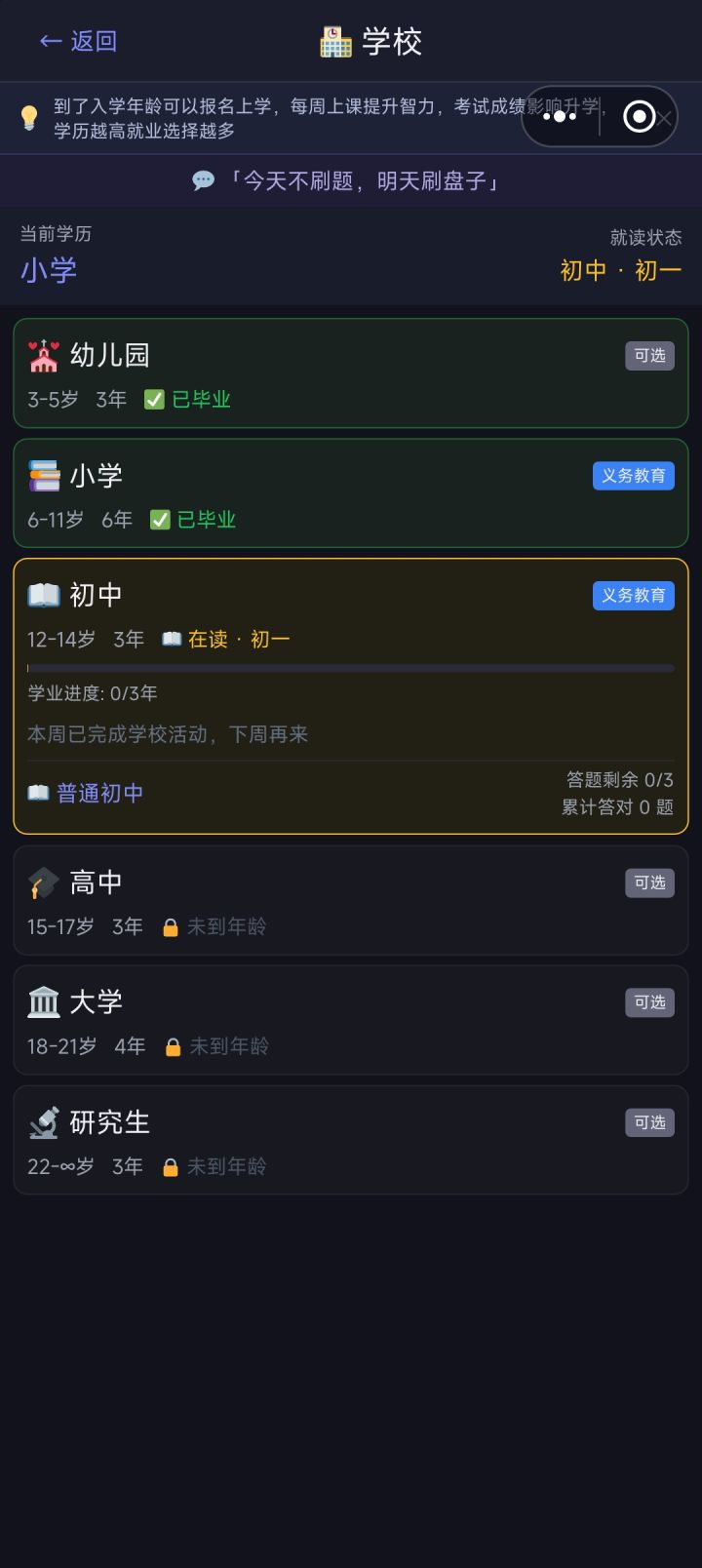
Task: Toggle the 可选 badge on the 幼儿园 card
Action: [648, 356]
